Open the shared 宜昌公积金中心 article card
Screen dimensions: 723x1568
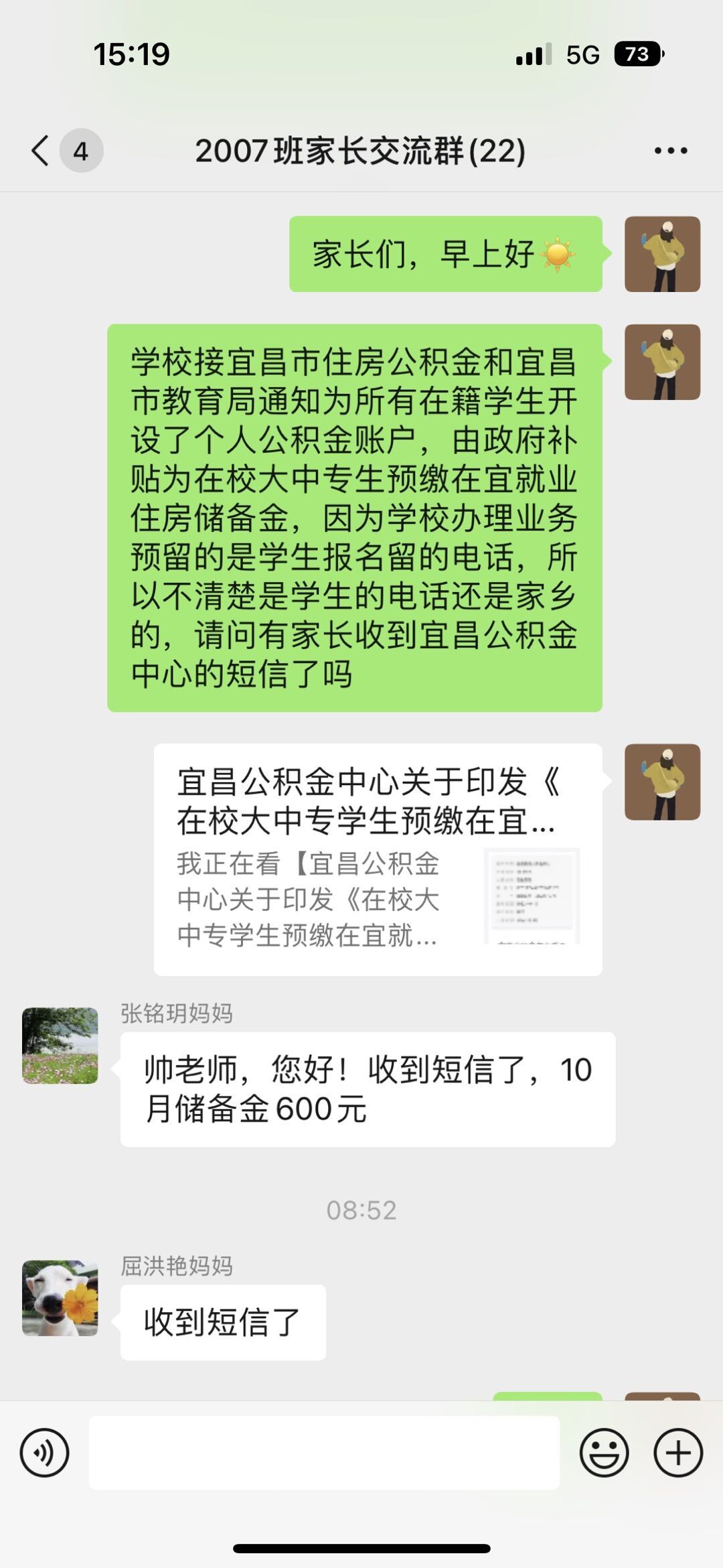(378, 859)
